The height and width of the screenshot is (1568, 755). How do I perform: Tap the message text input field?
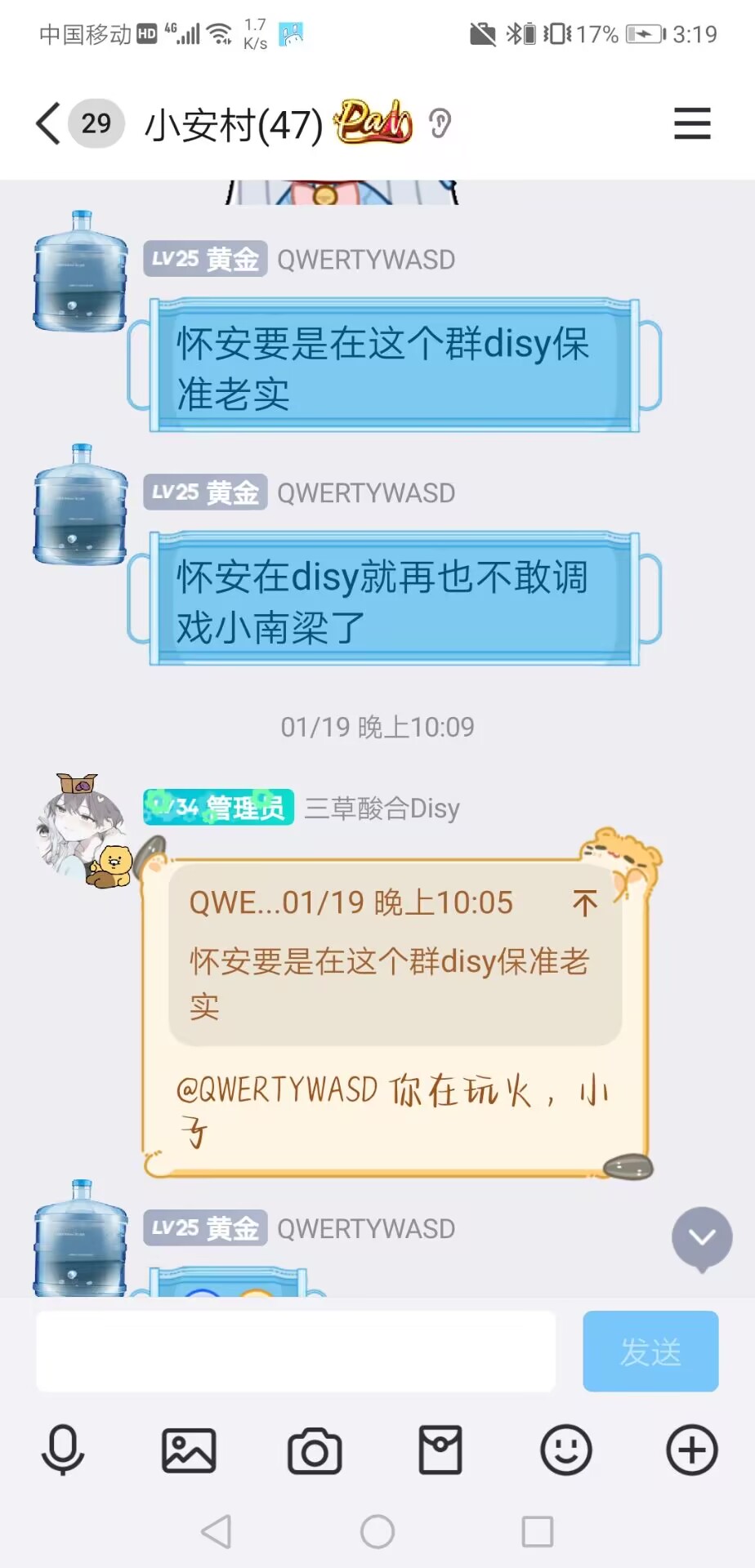(x=296, y=1352)
